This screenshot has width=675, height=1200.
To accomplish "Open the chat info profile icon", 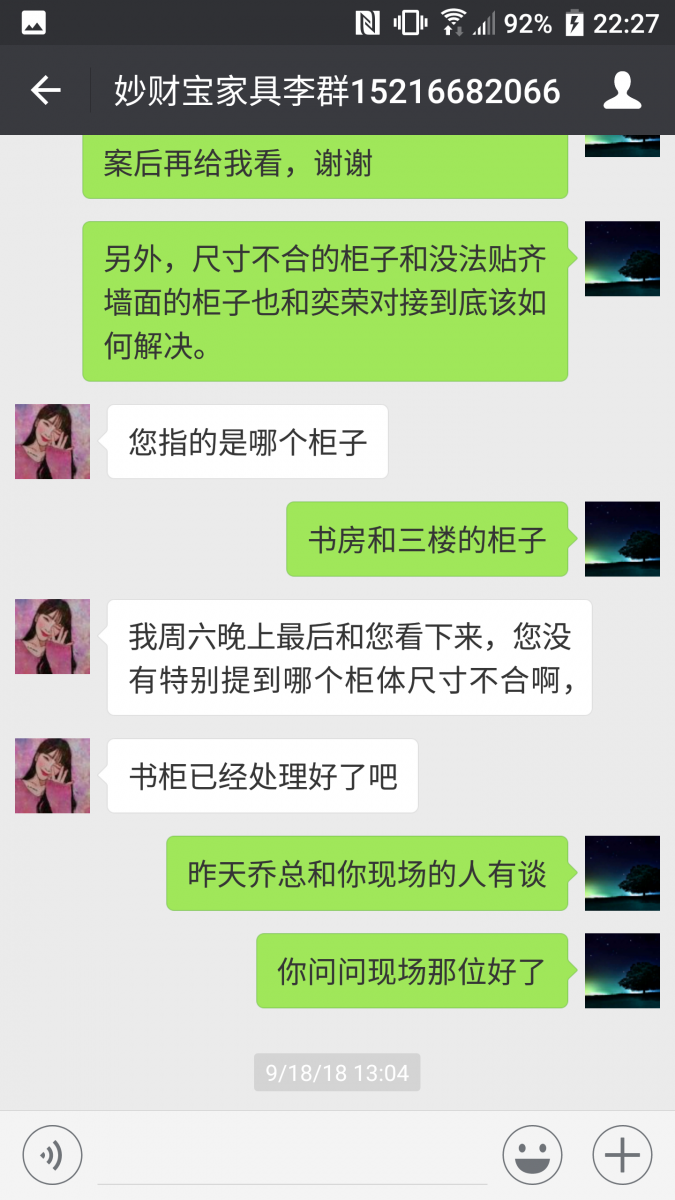I will (x=622, y=91).
